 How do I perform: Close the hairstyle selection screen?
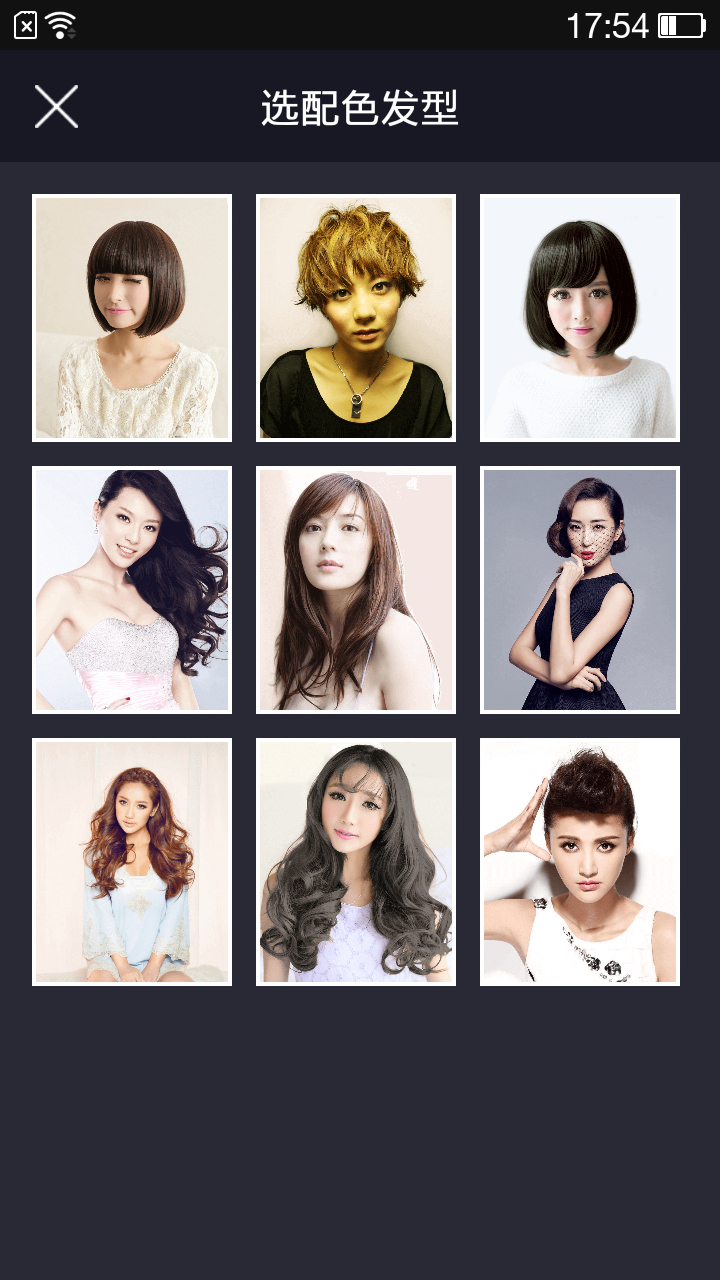coord(56,106)
